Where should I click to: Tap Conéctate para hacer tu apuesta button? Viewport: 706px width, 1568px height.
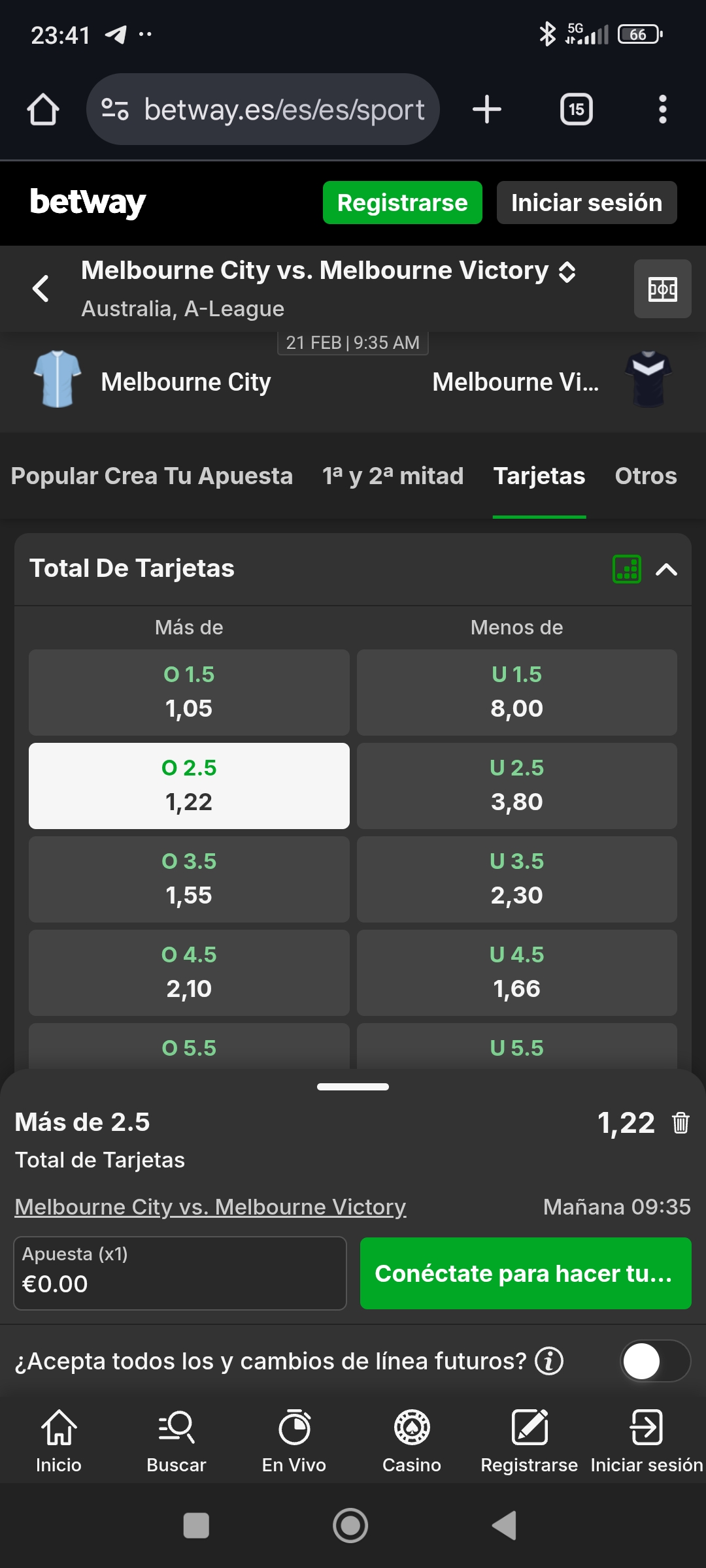pos(526,1273)
